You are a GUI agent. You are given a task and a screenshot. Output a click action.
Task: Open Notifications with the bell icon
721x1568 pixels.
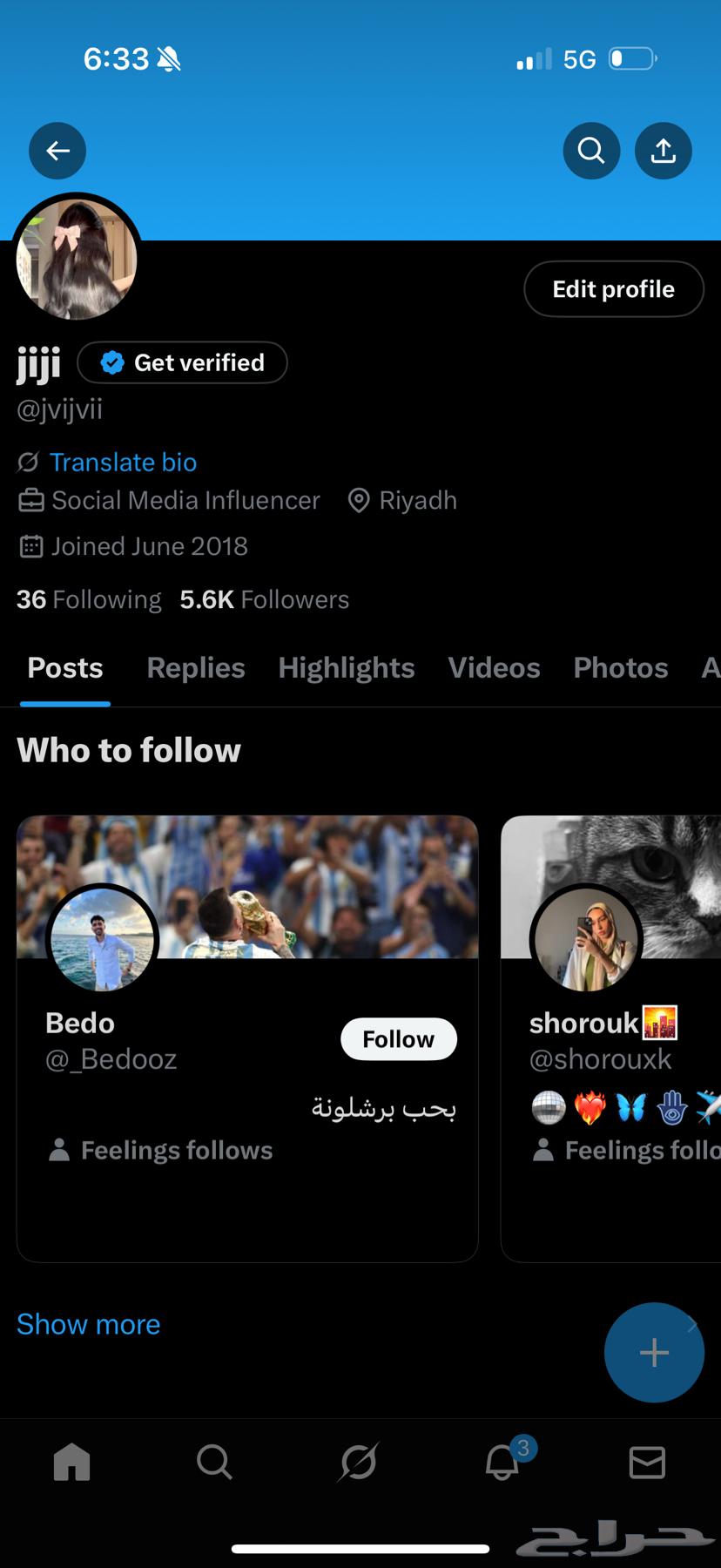click(x=502, y=1463)
